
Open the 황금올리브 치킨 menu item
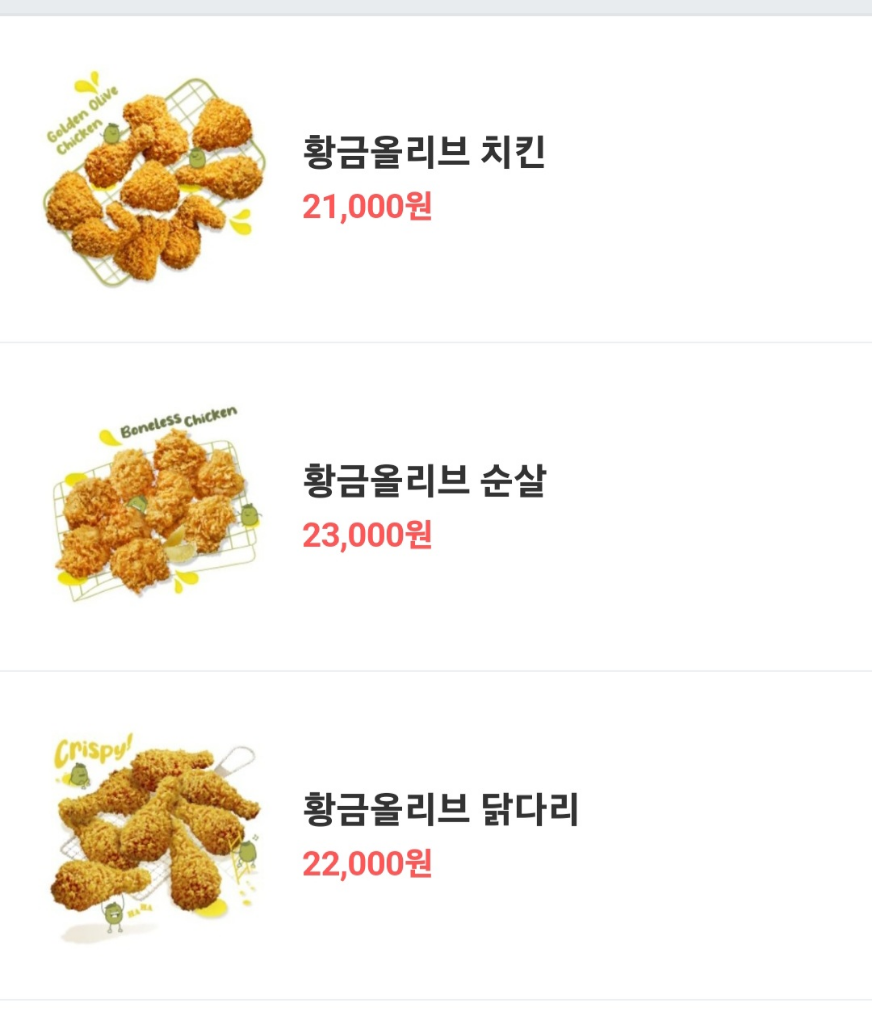424,153
